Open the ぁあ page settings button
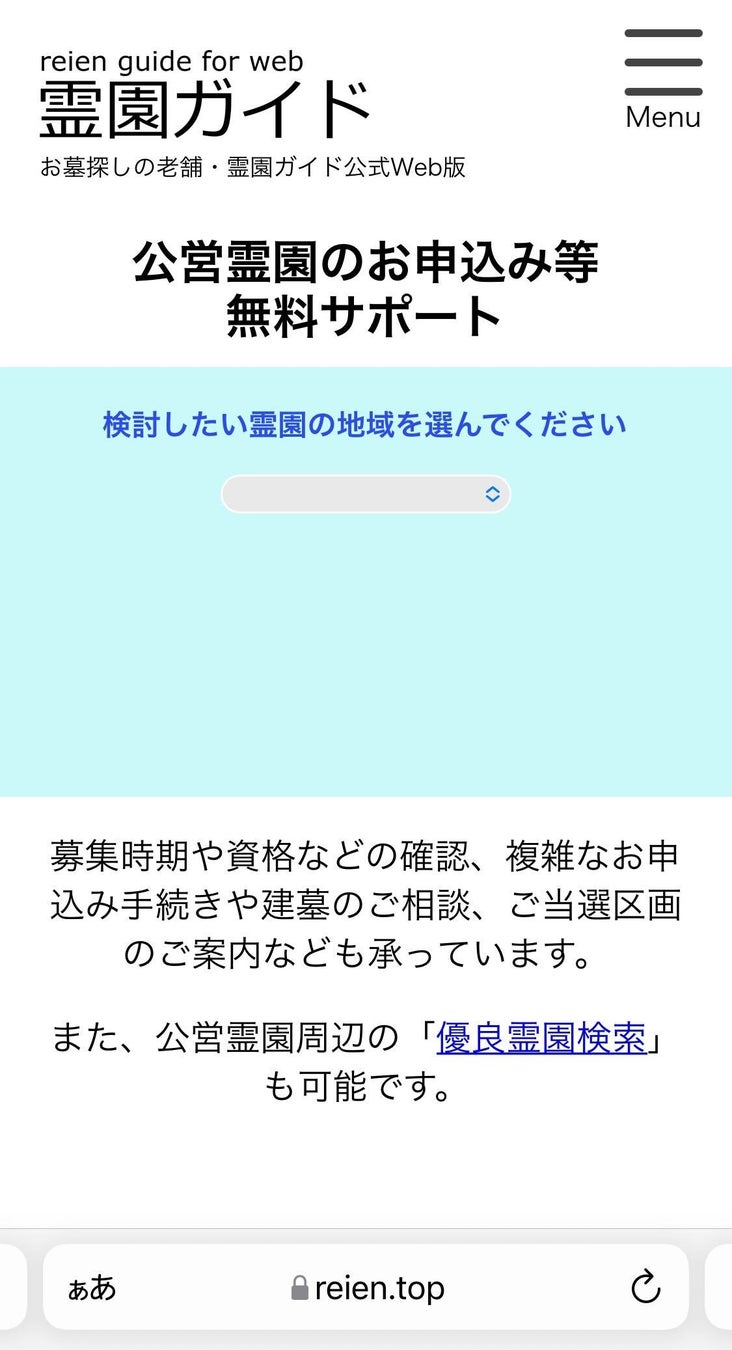732x1350 pixels. (x=92, y=1288)
